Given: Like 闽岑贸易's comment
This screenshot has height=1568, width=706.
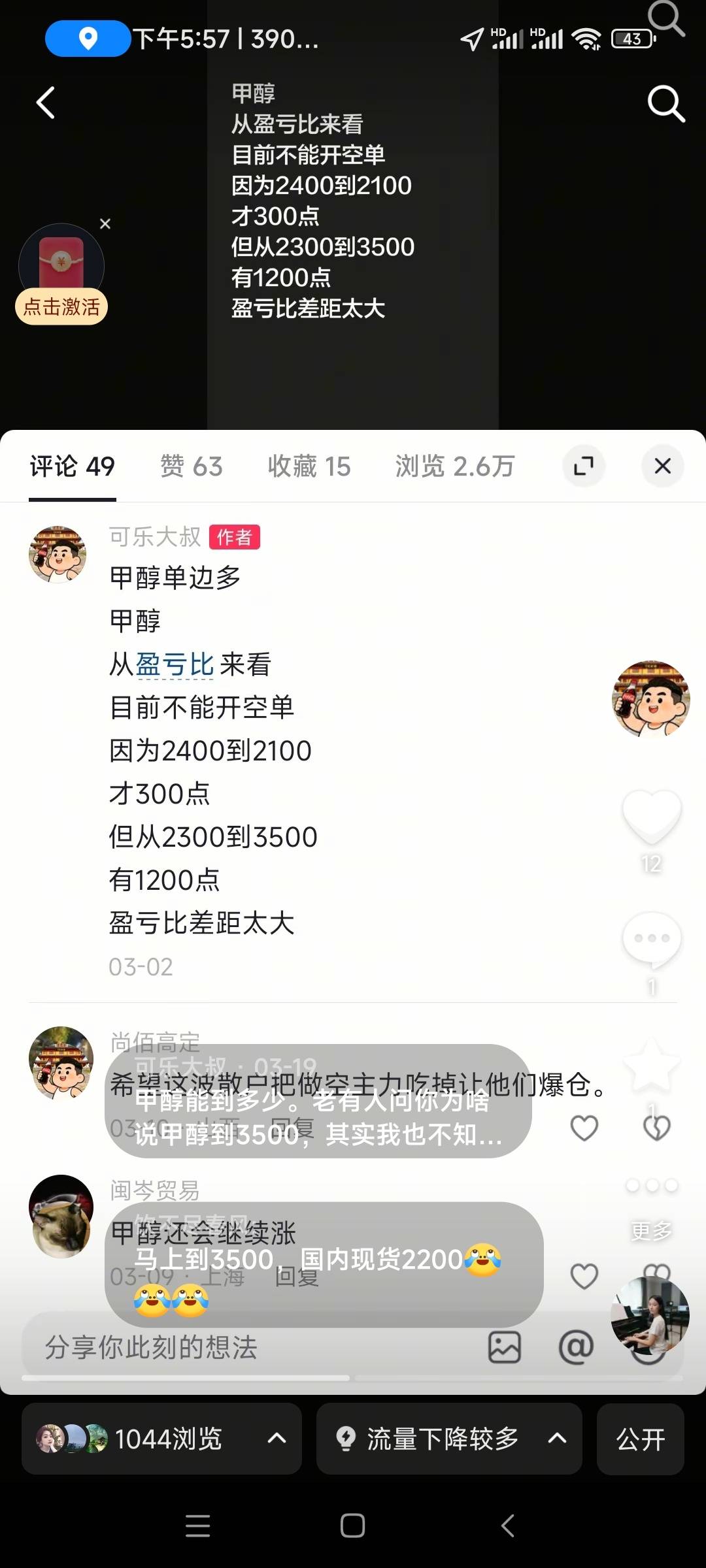Looking at the screenshot, I should (x=584, y=1276).
